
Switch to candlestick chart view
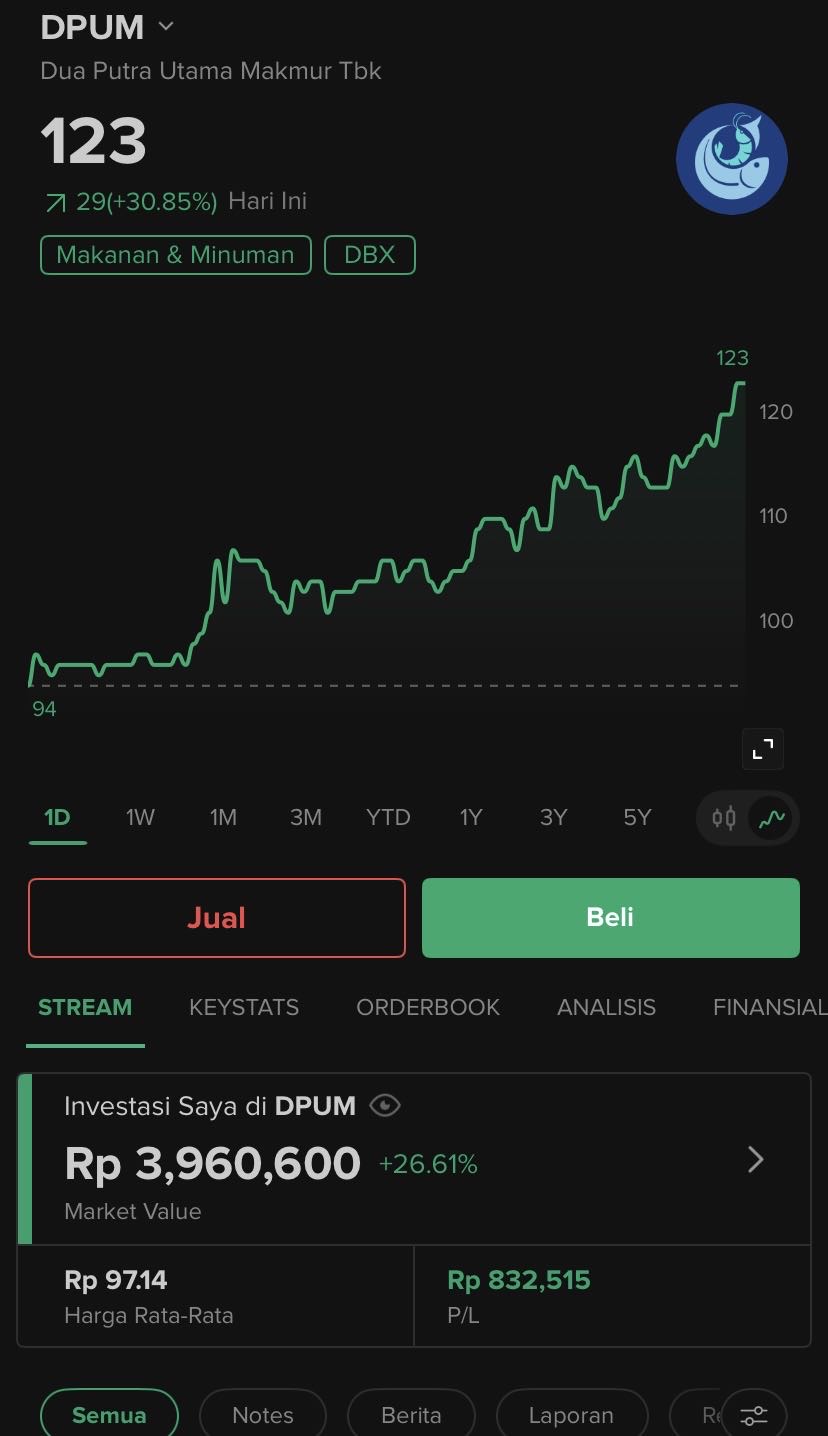(x=724, y=819)
